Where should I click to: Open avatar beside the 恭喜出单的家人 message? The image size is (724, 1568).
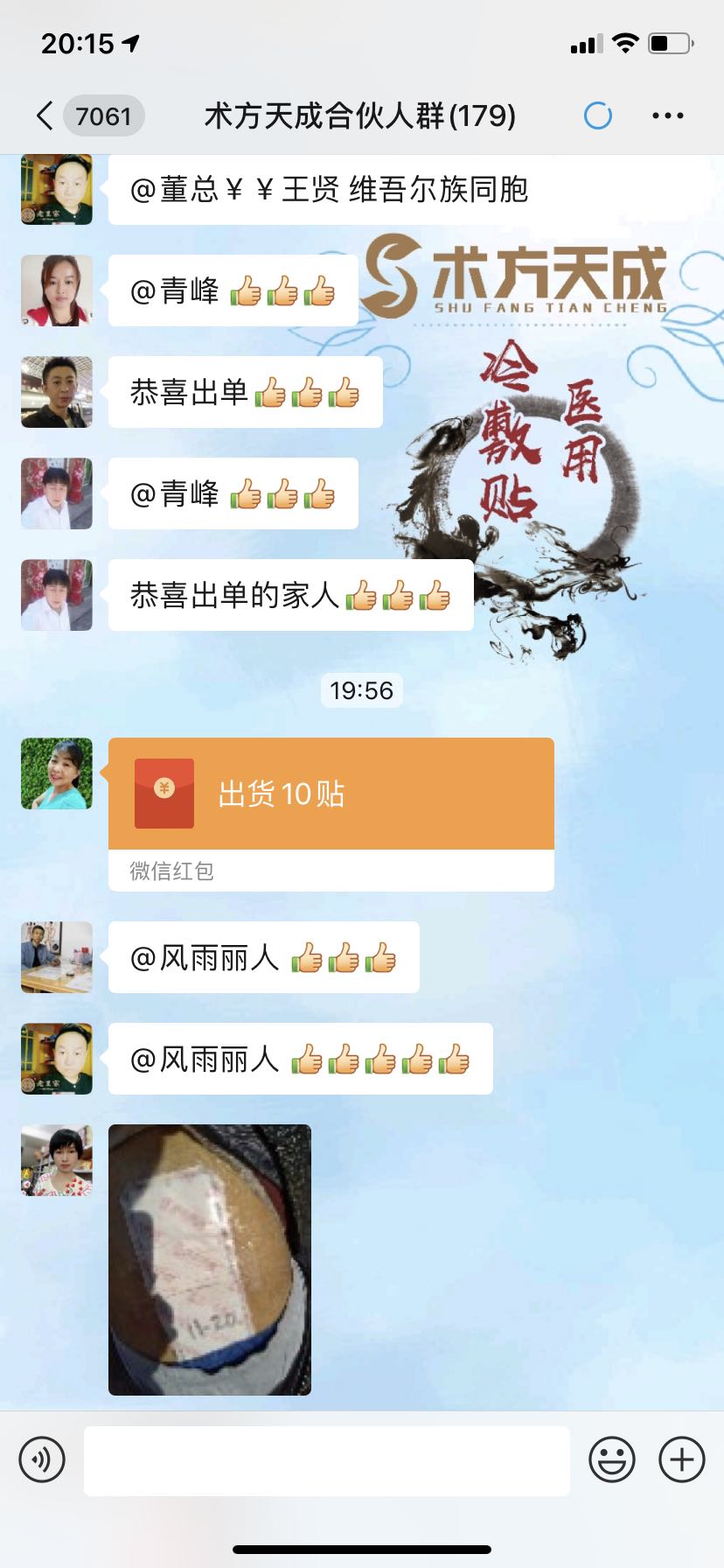(x=57, y=595)
